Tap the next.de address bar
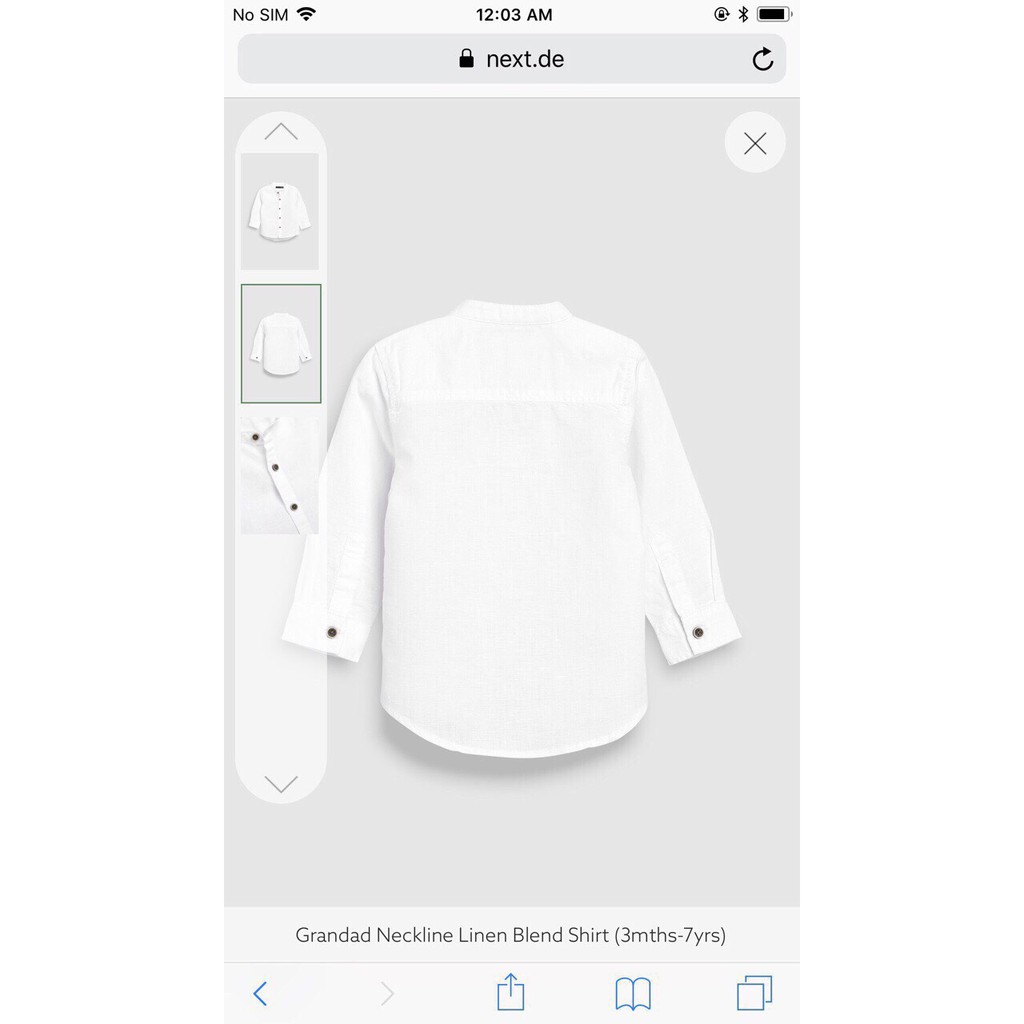This screenshot has height=1024, width=1024. [511, 59]
